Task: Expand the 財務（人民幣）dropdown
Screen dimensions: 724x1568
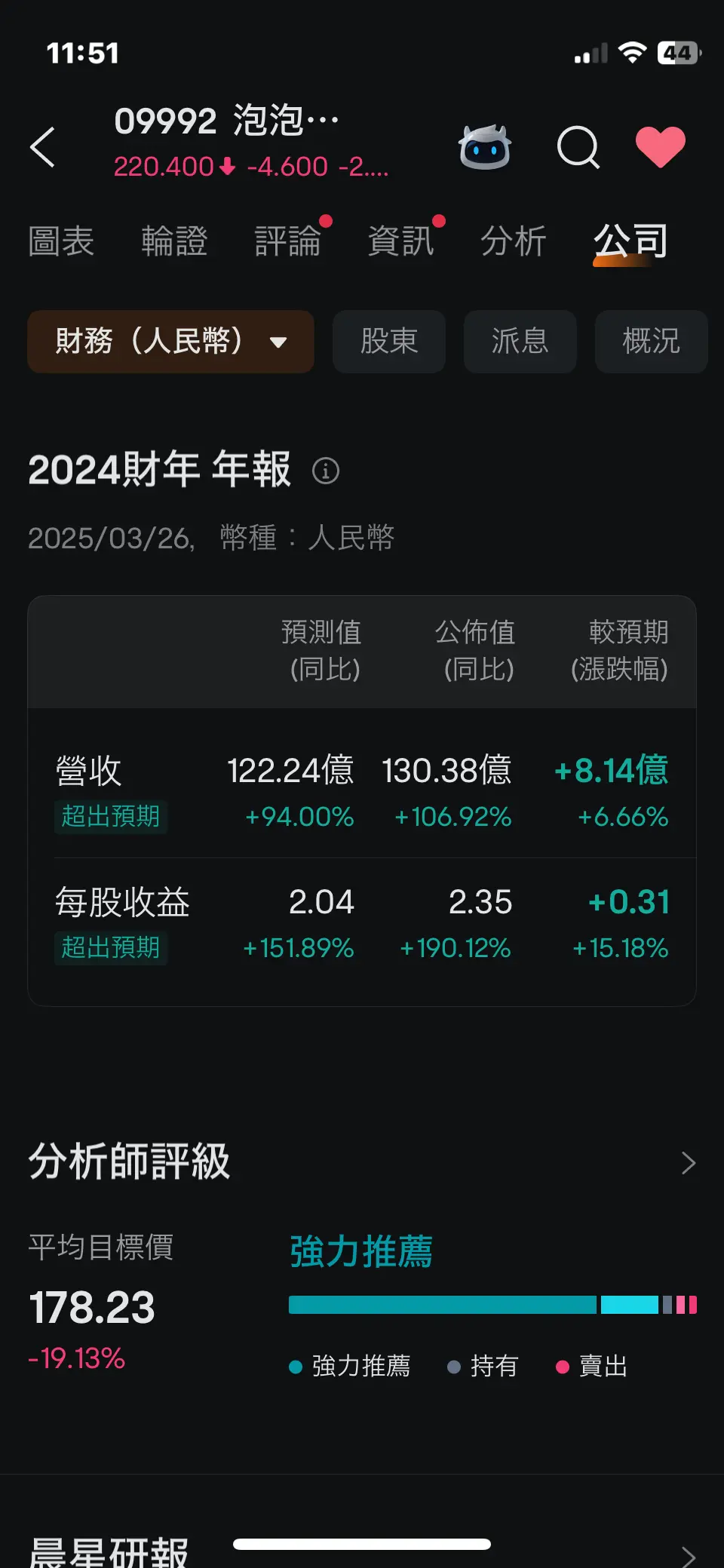Action: pyautogui.click(x=170, y=341)
